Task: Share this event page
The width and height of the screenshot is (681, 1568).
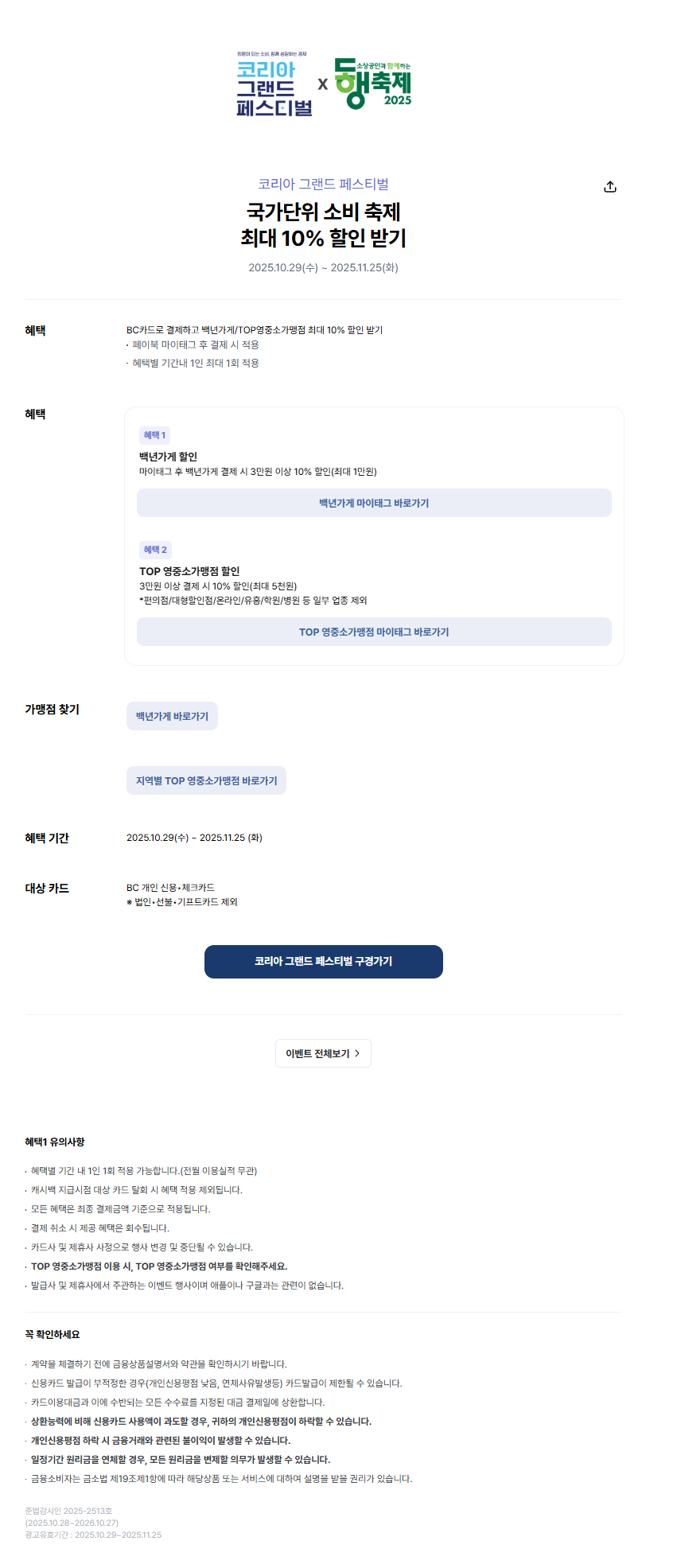Action: pyautogui.click(x=610, y=187)
